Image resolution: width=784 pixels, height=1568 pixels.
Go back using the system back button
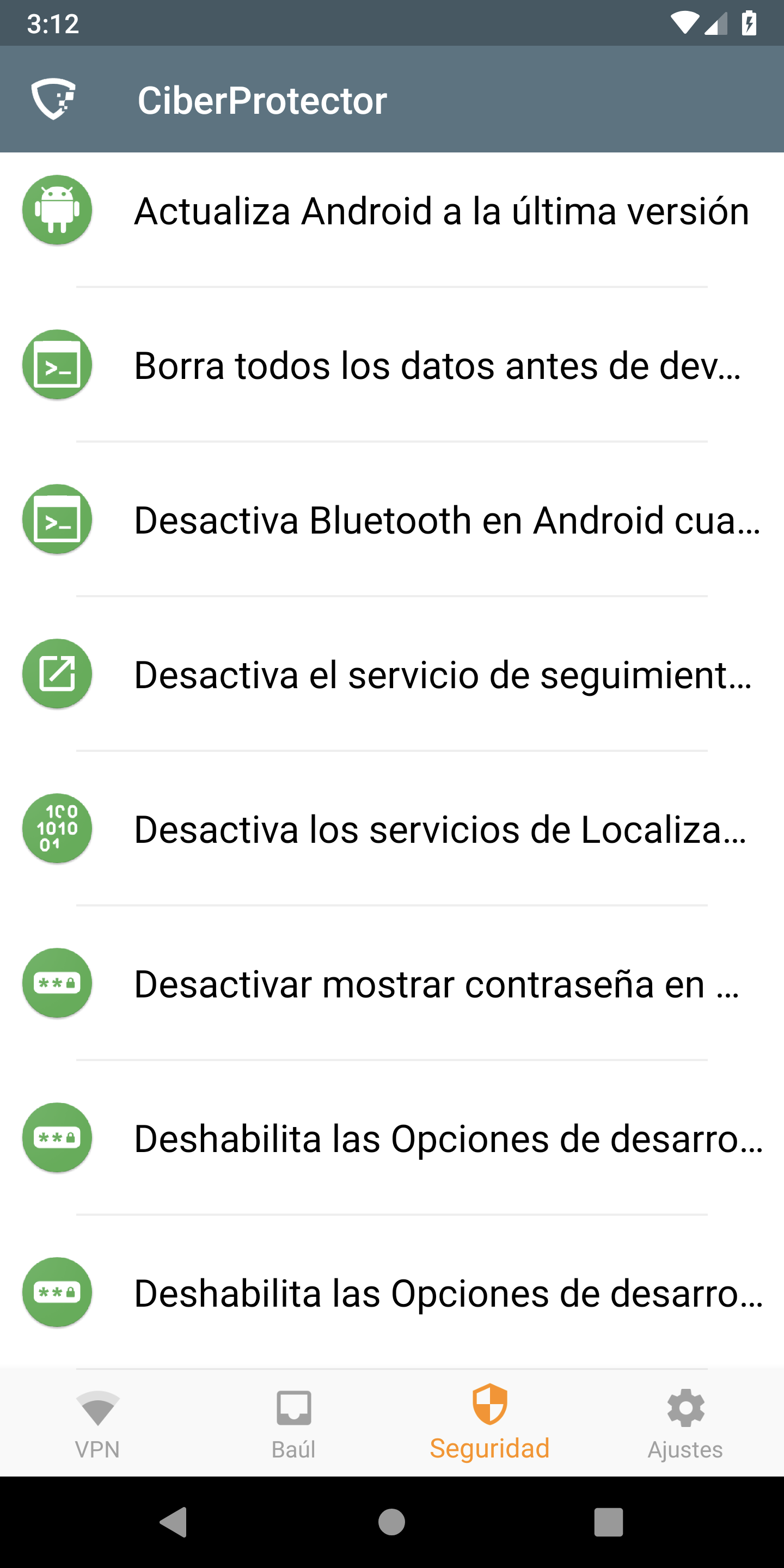click(174, 1522)
